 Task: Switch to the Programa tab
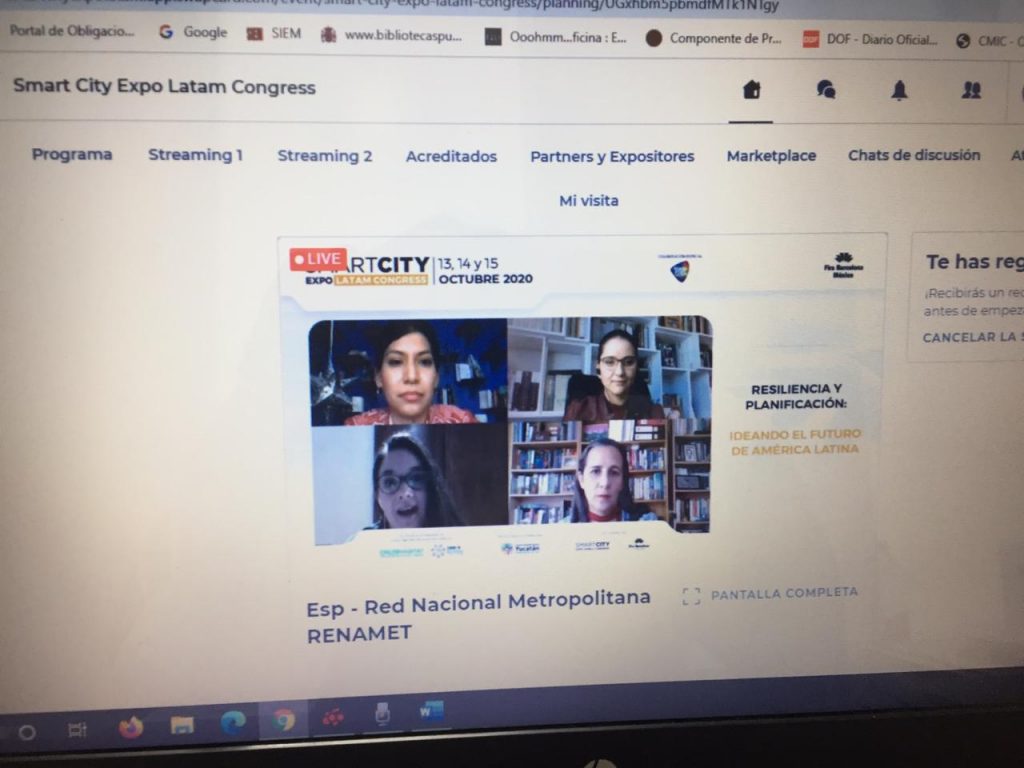click(72, 155)
